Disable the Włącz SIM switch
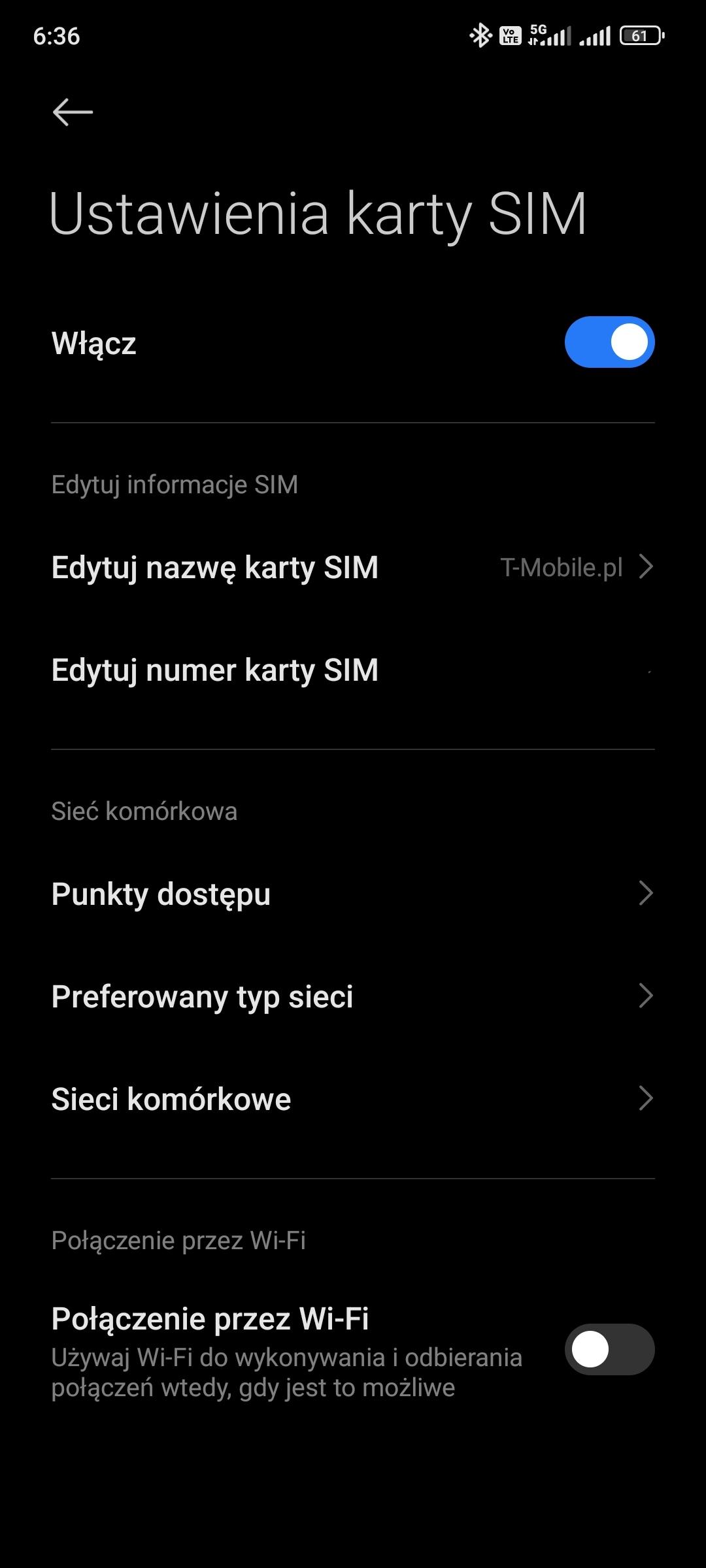The image size is (706, 1568). click(x=609, y=342)
